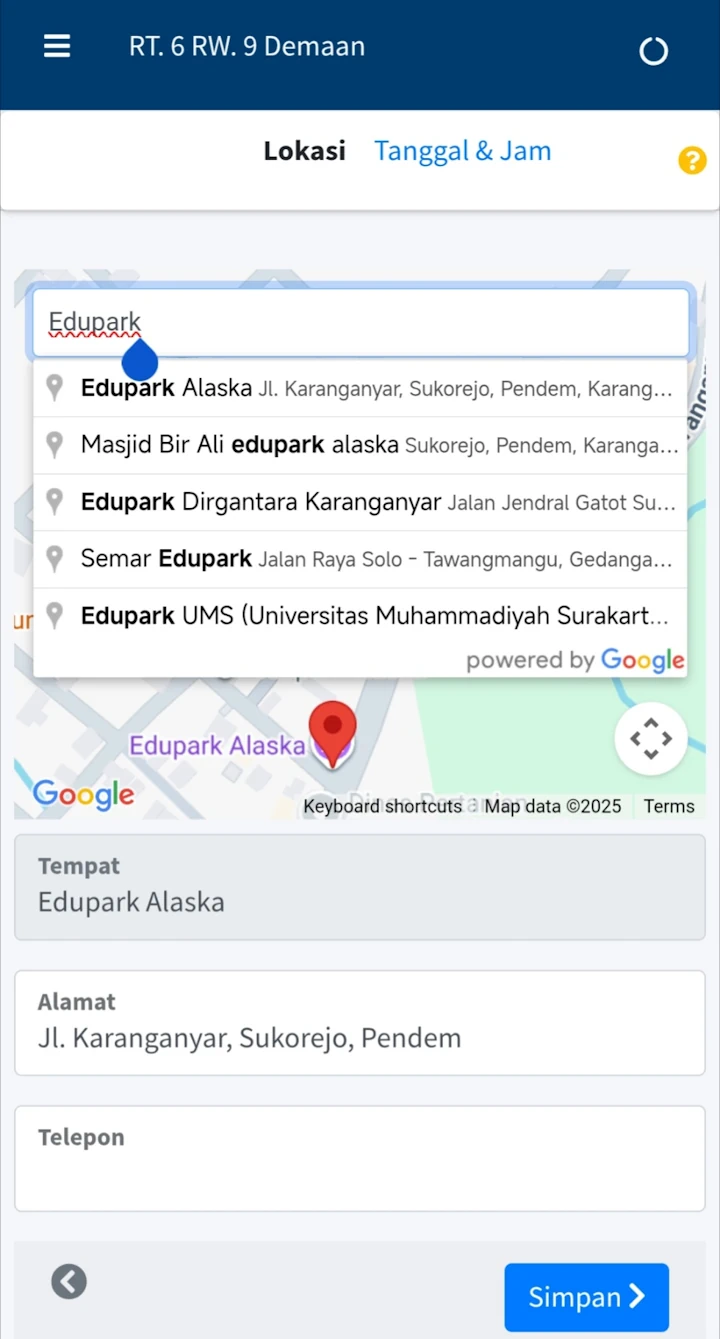The height and width of the screenshot is (1339, 720).
Task: Go back with the round arrow button
Action: click(69, 1281)
